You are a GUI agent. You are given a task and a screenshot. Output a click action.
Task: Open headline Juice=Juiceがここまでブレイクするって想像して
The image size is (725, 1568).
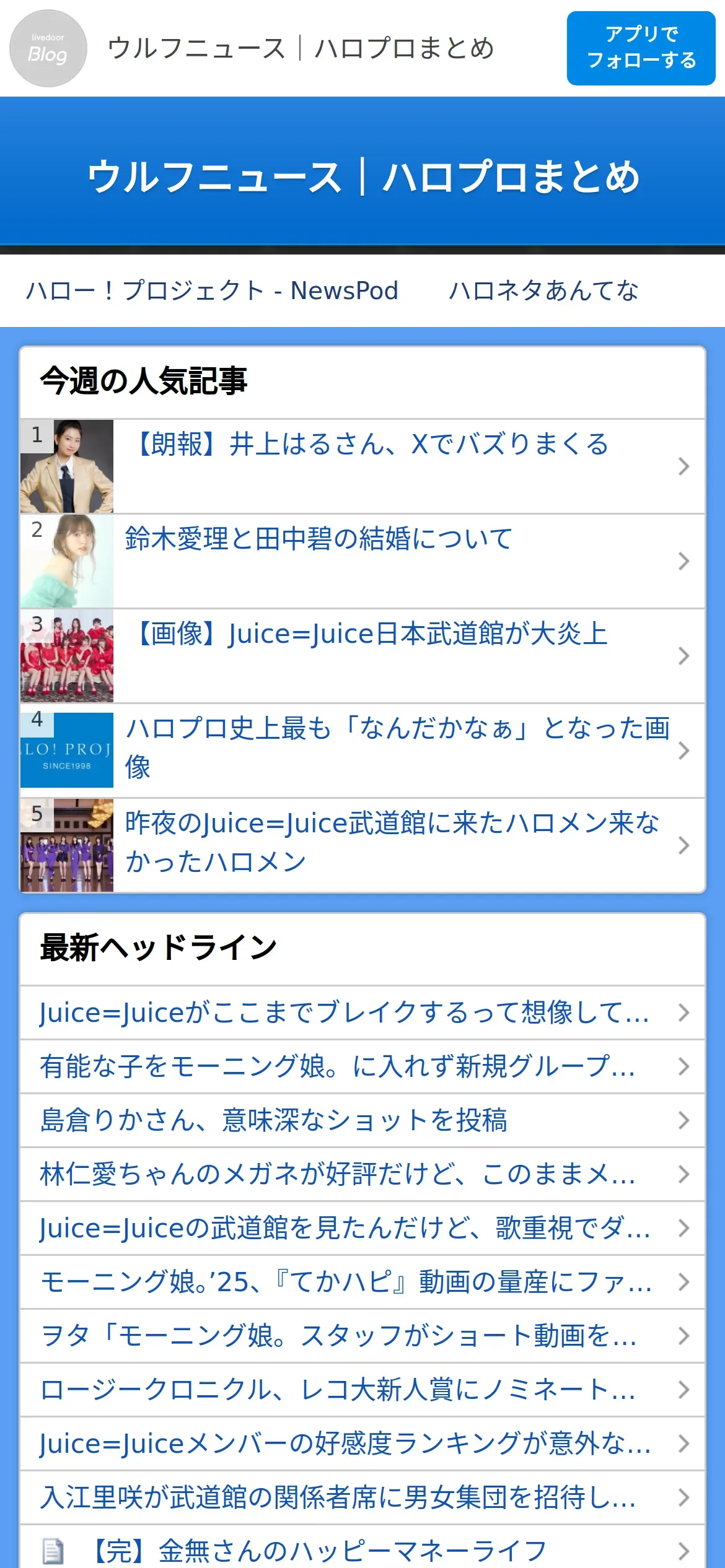point(345,1013)
